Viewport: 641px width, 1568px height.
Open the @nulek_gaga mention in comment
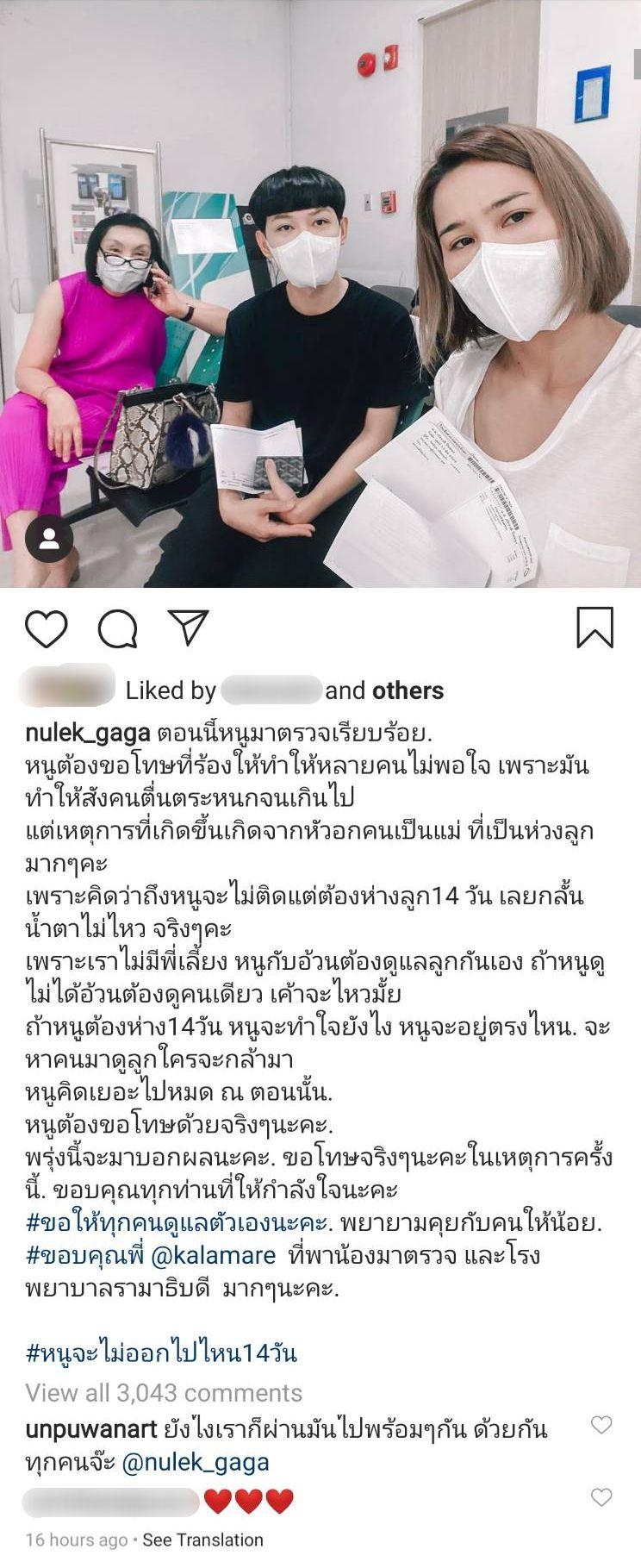196,1463
